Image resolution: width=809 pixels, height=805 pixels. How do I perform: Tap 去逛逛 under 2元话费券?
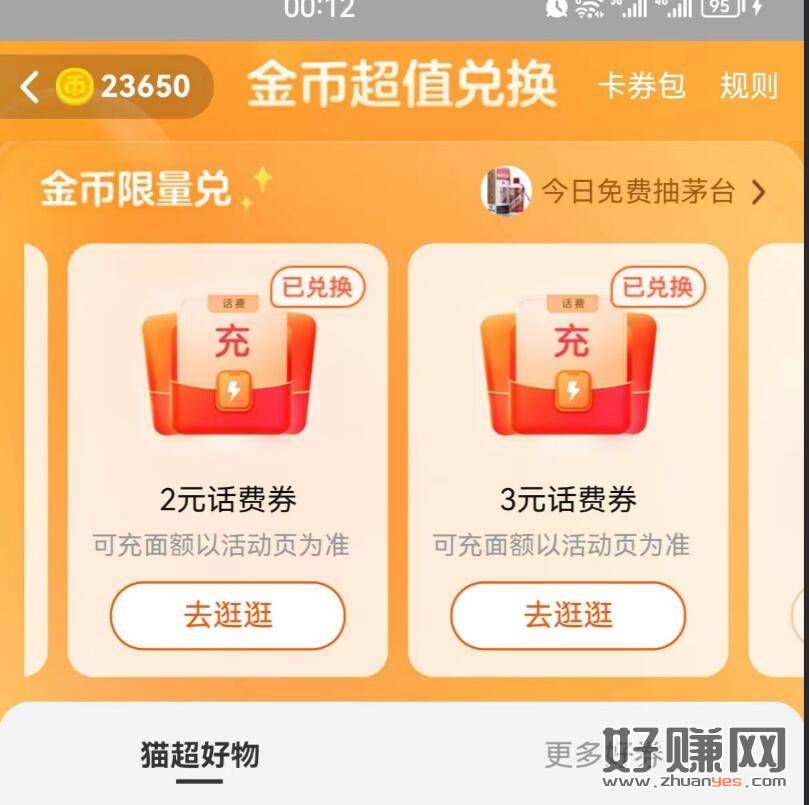(228, 615)
